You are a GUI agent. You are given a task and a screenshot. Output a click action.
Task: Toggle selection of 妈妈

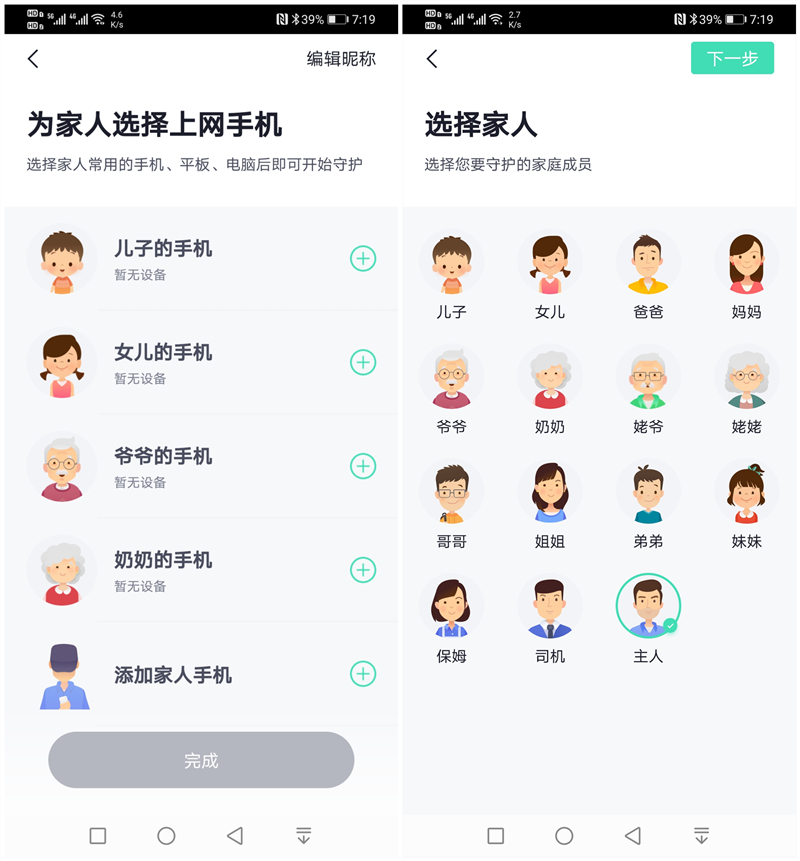(748, 262)
